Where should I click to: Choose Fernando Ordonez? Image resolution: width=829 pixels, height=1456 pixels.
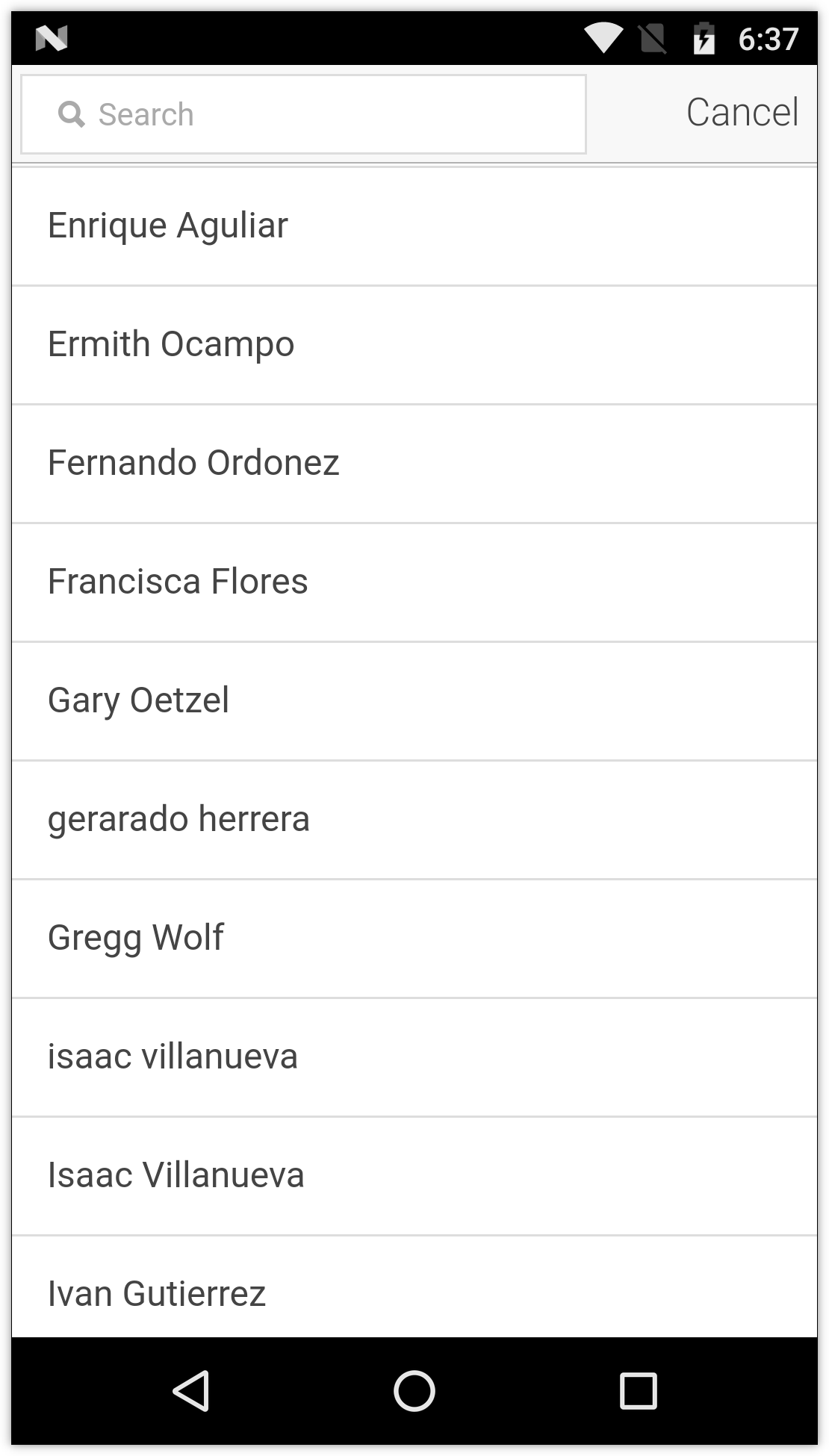(x=414, y=463)
